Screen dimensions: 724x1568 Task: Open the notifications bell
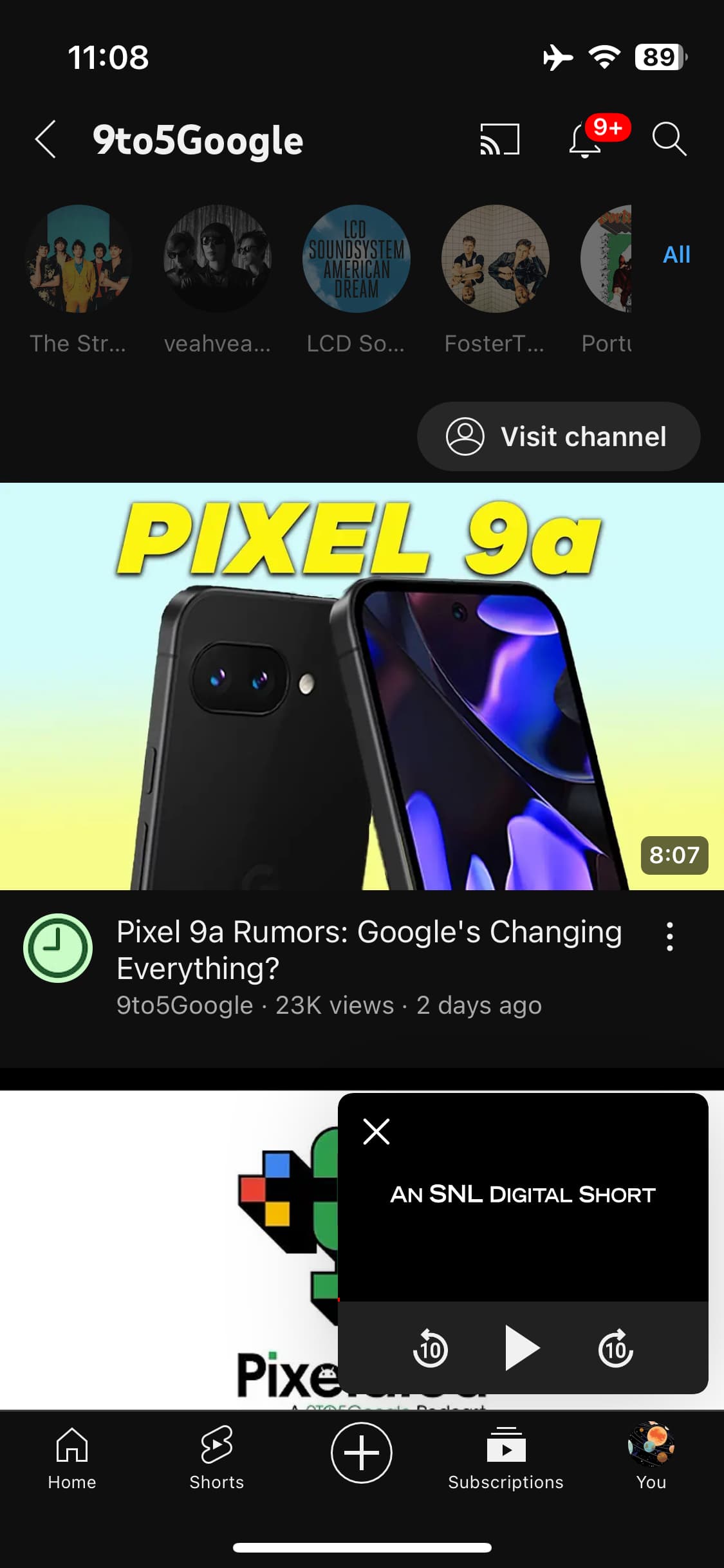(585, 140)
